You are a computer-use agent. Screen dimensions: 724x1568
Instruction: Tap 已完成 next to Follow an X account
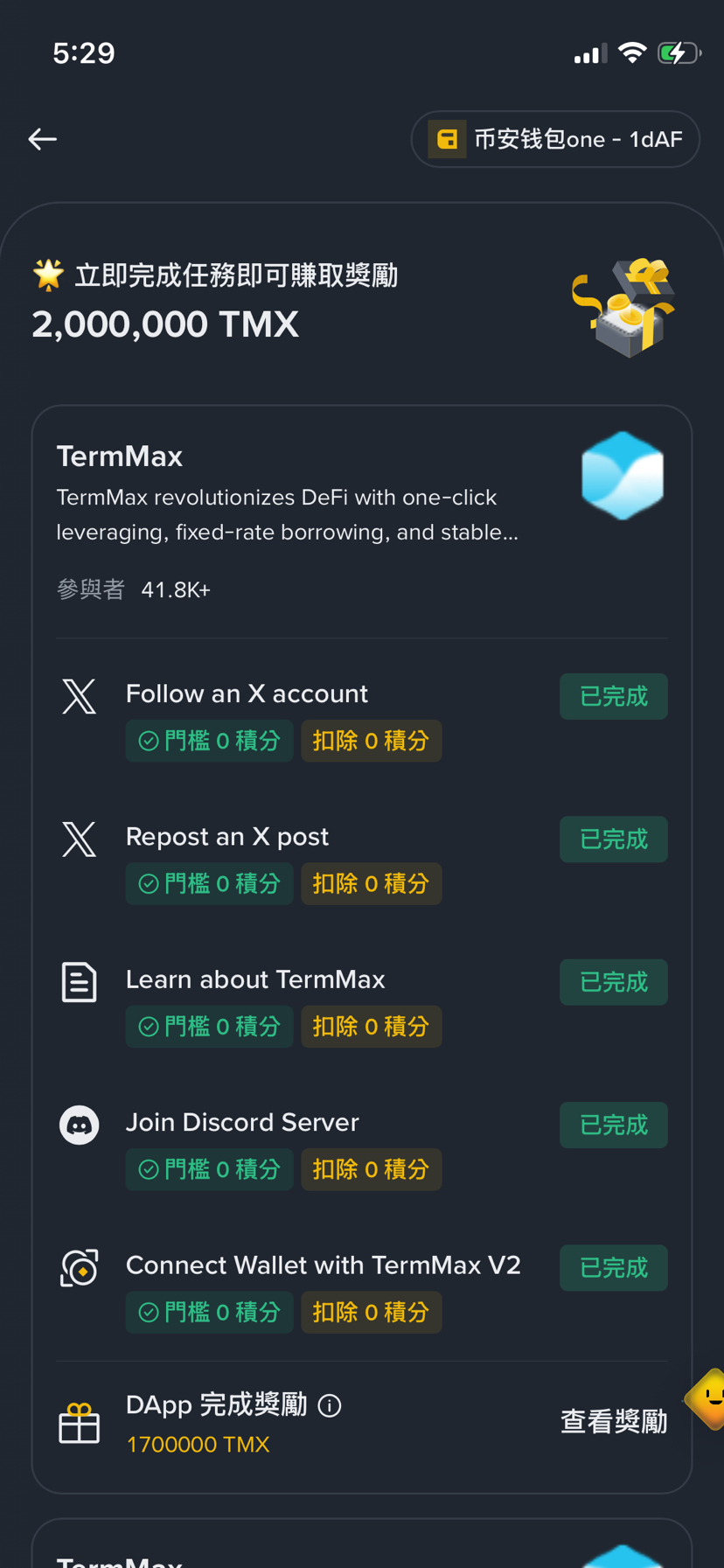pos(614,696)
